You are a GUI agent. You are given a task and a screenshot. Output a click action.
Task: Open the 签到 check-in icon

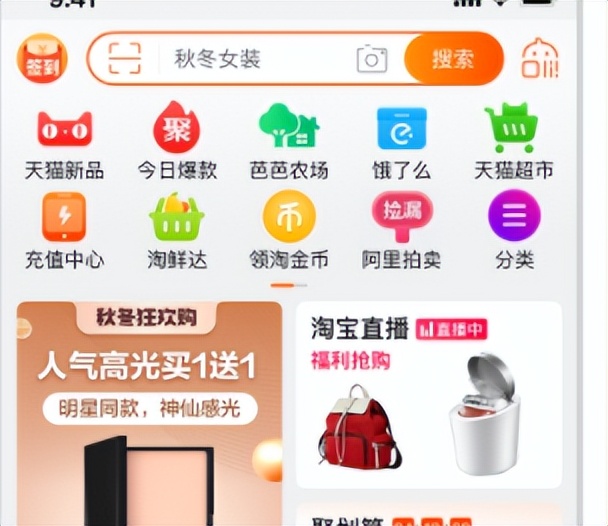42,59
